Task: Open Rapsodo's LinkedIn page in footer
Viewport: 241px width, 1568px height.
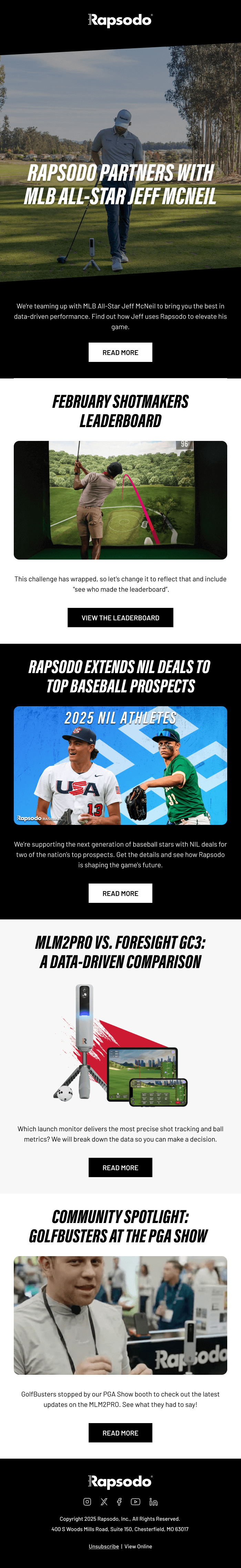Action: (153, 1502)
